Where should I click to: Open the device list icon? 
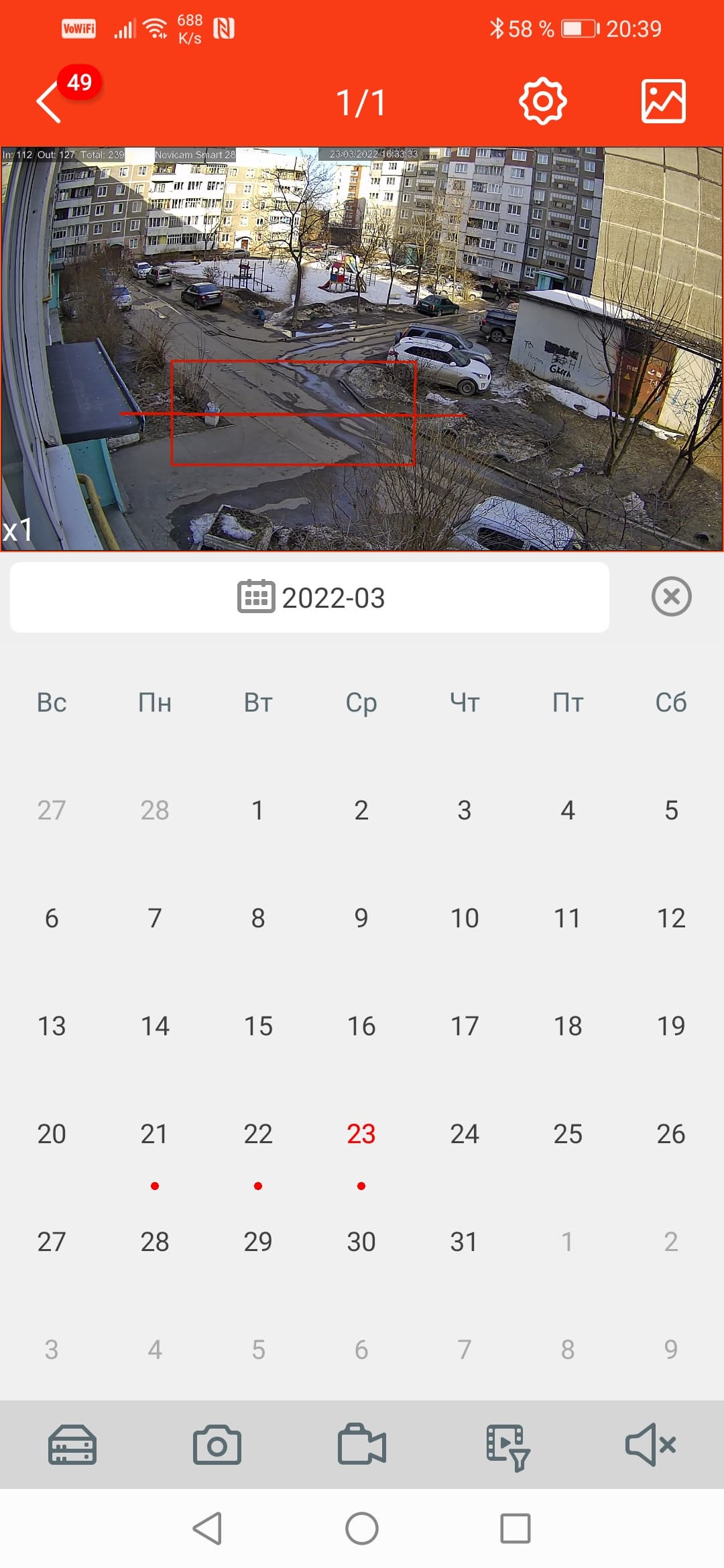pyautogui.click(x=72, y=1445)
